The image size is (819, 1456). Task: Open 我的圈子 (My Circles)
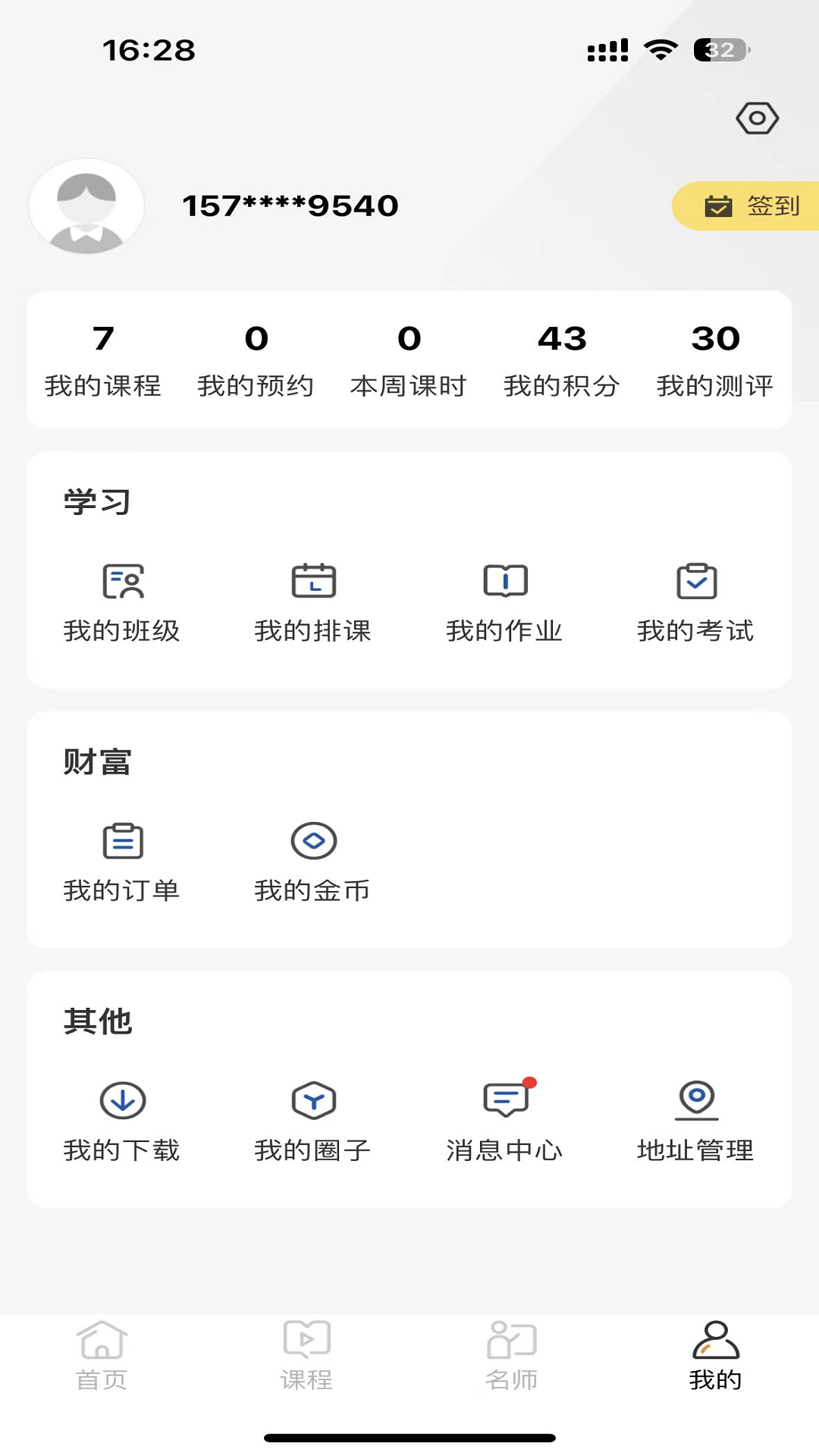pos(312,1121)
